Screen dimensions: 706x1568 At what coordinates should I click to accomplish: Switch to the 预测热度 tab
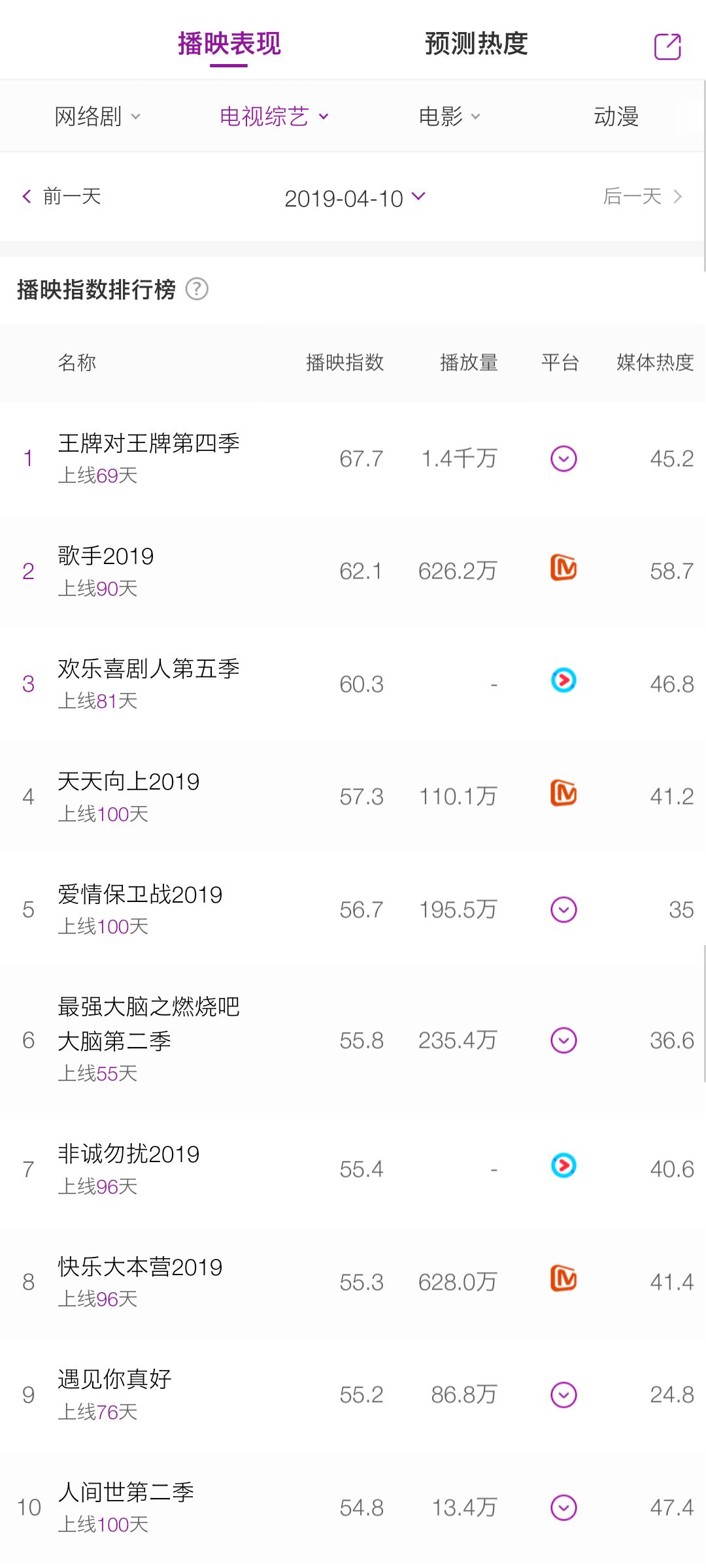476,44
